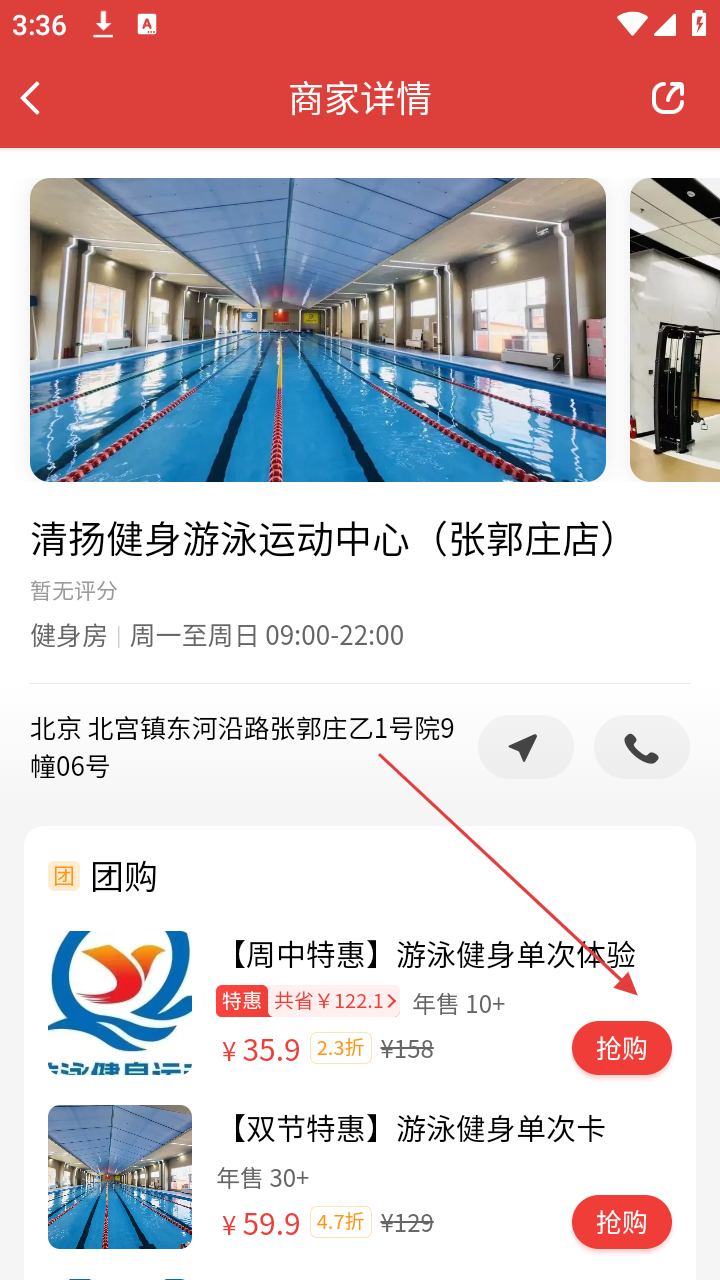Viewport: 720px width, 1280px height.
Task: View the gym equipment photo
Action: click(x=675, y=330)
